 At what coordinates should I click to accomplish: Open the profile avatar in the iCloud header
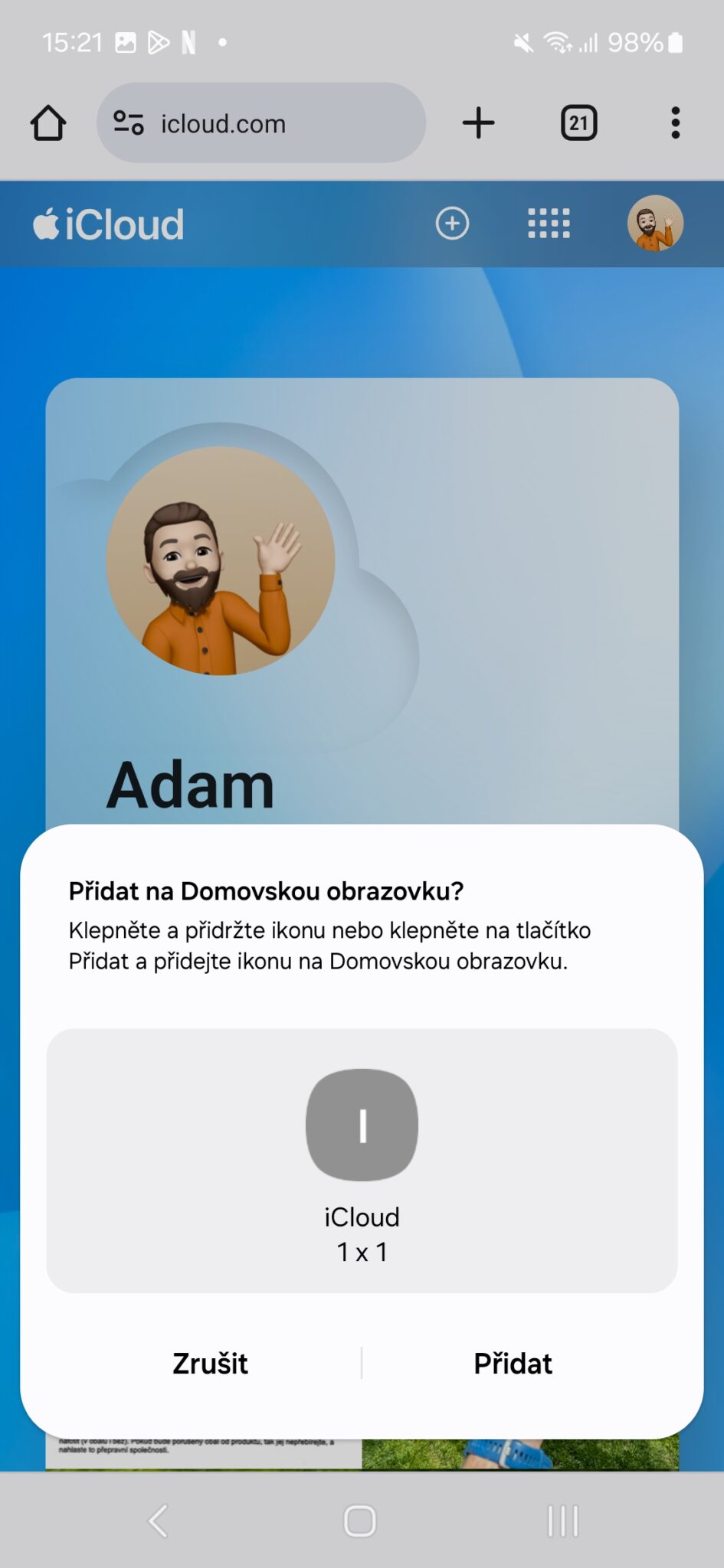pyautogui.click(x=655, y=224)
